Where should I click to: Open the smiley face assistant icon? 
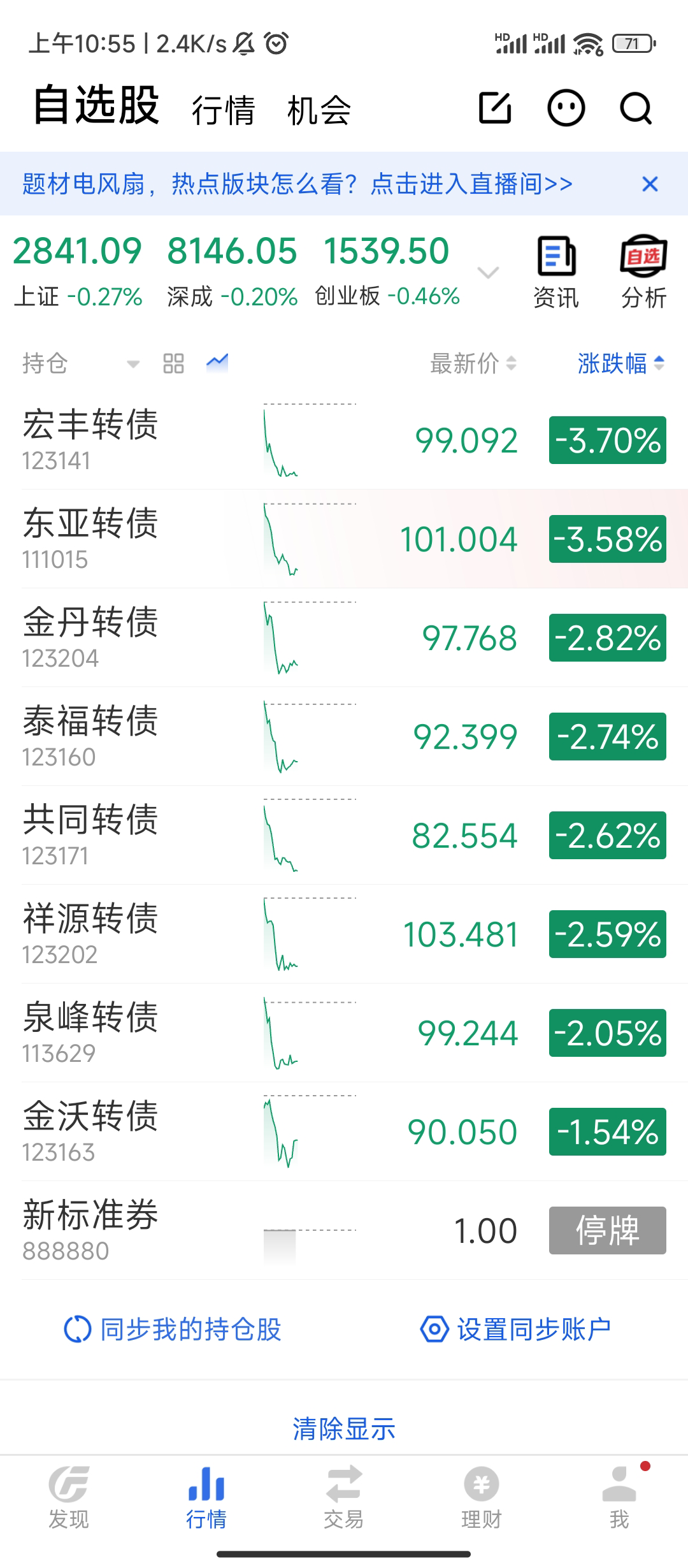tap(566, 108)
